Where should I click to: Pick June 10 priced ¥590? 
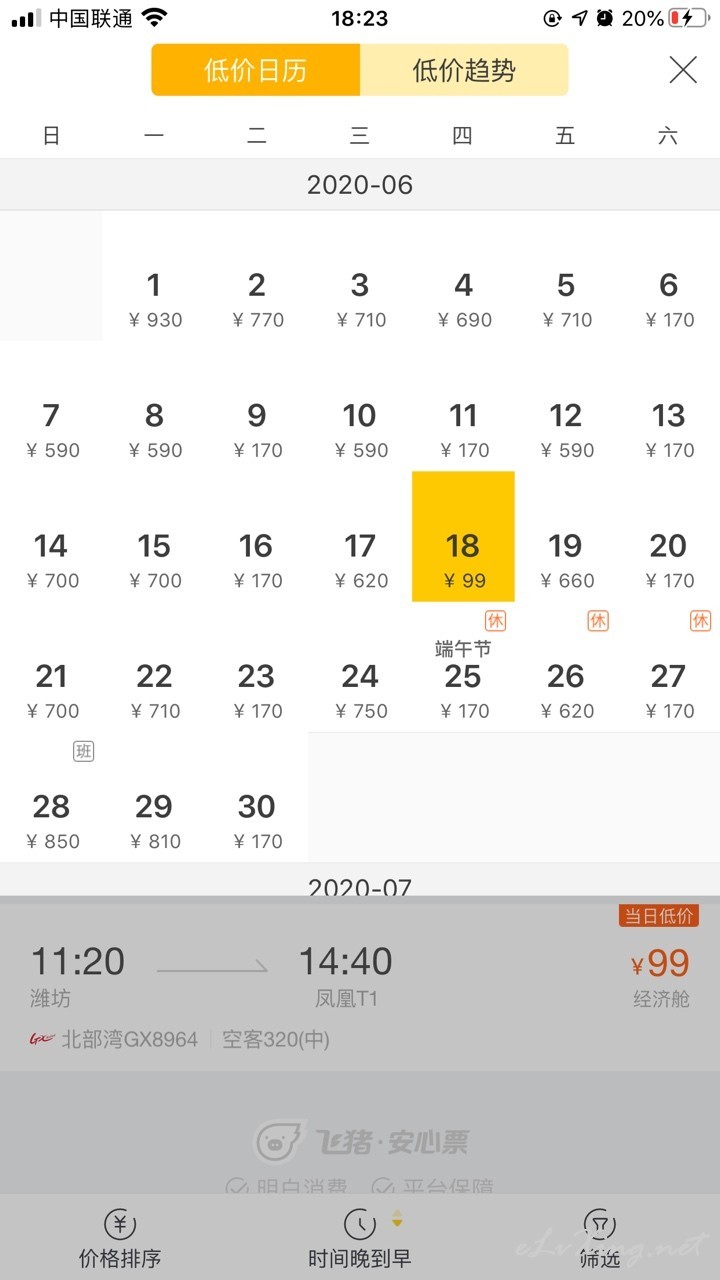coord(360,430)
